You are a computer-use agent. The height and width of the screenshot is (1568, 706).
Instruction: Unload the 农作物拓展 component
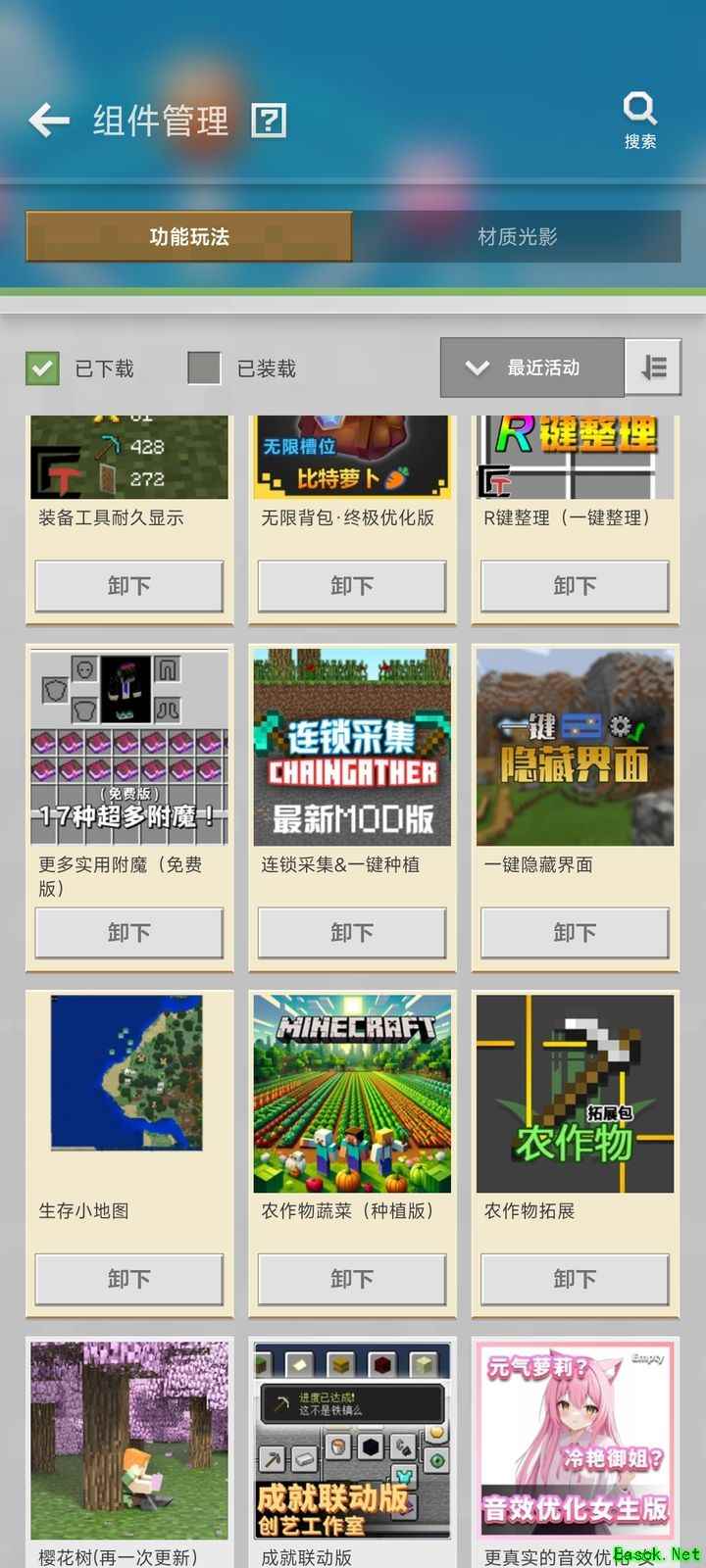575,1279
